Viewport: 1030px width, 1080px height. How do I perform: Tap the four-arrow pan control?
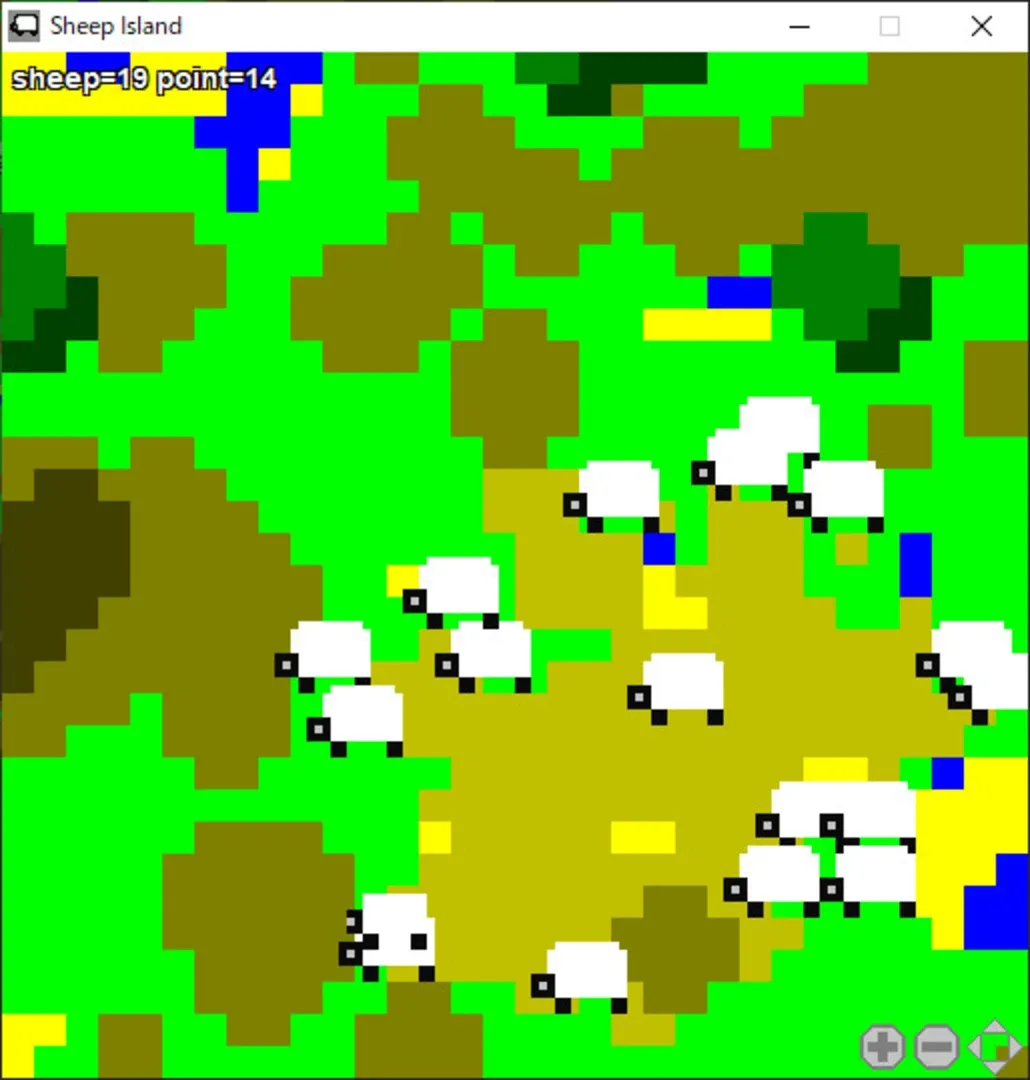[x=995, y=1047]
